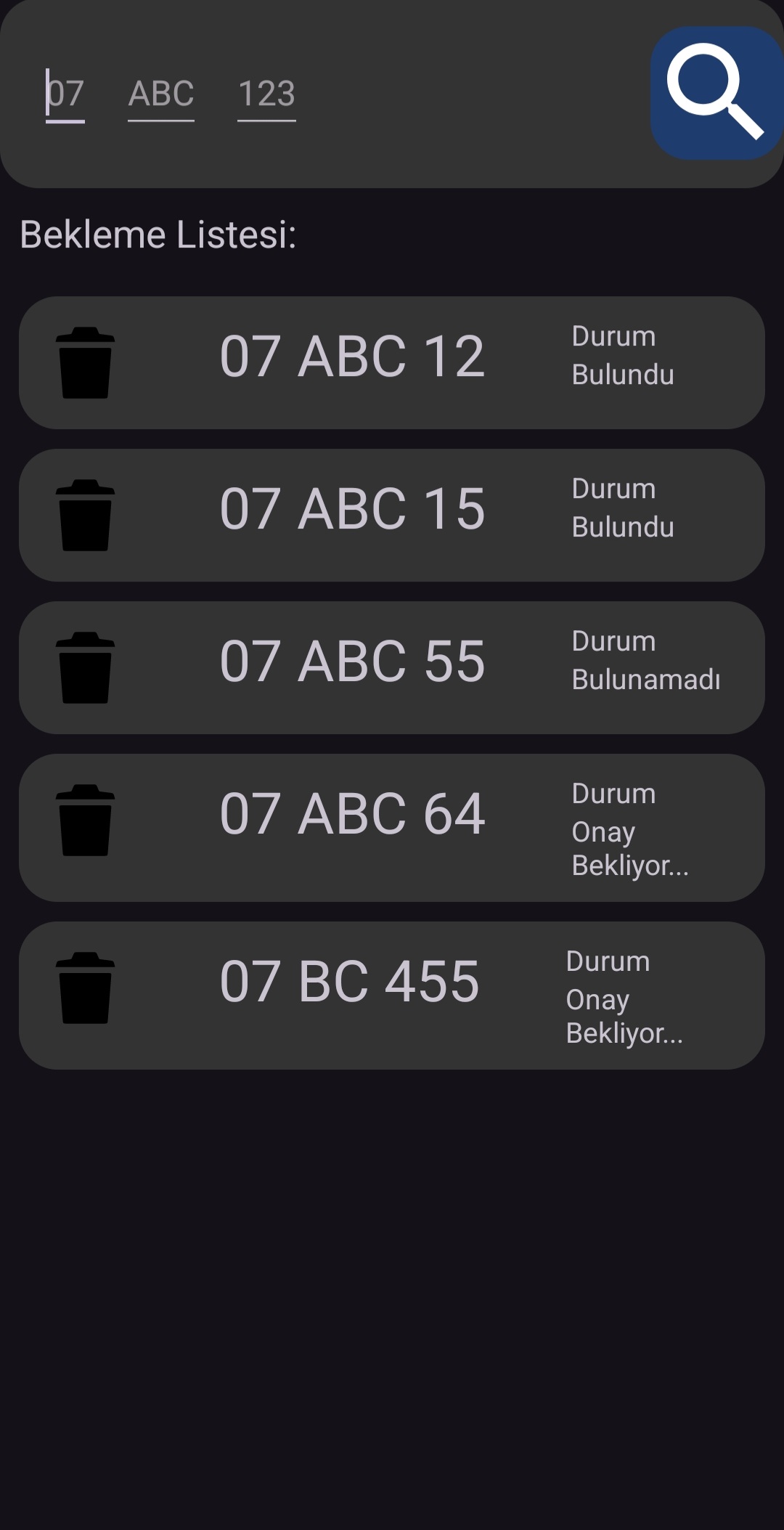Select the 123 number input field
Screen dimensions: 784x1530
pyautogui.click(x=266, y=93)
